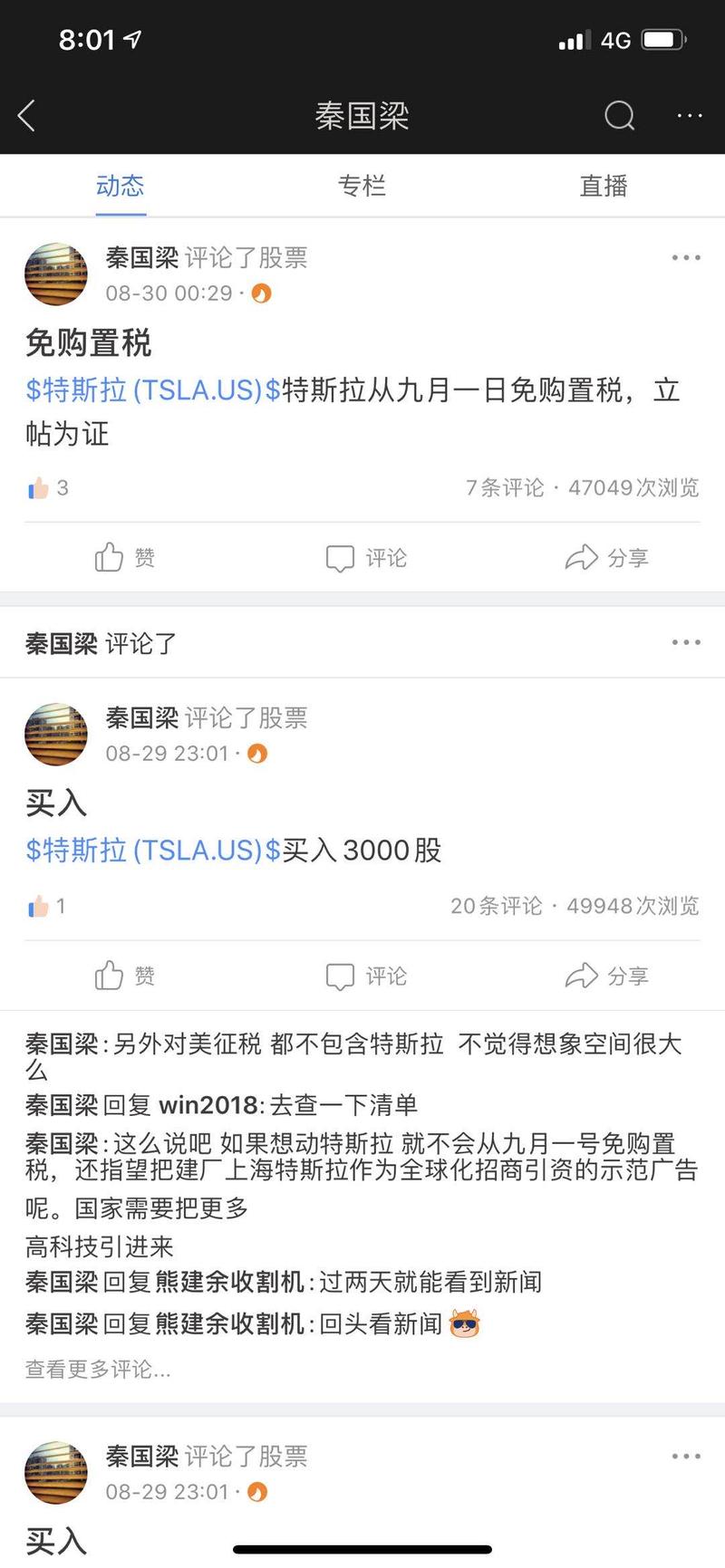Tap the thumbs-up count showing 3
Image resolution: width=725 pixels, height=1568 pixels.
click(x=45, y=487)
